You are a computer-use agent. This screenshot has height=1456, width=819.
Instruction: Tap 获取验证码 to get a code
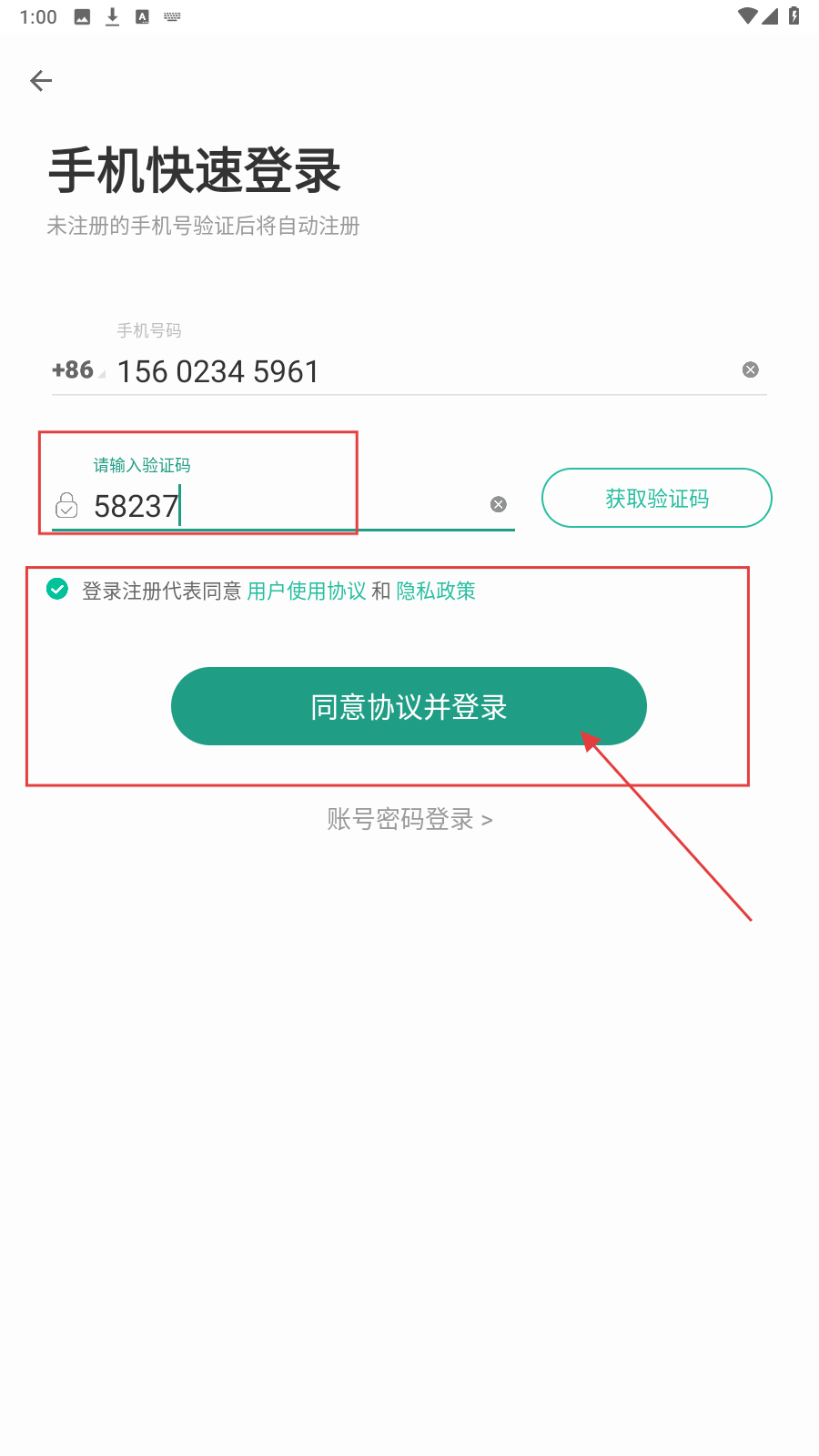coord(656,498)
